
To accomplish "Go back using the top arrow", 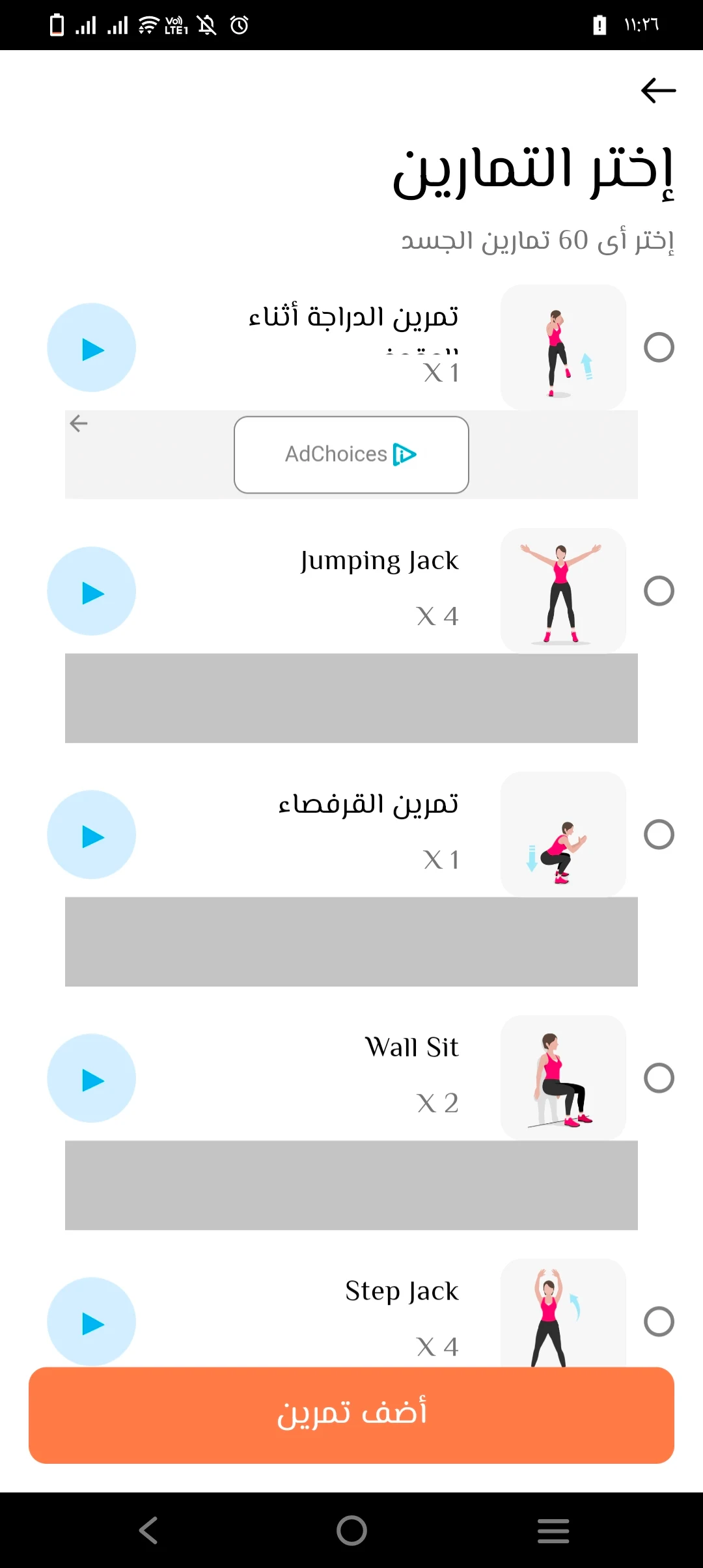I will coord(658,91).
